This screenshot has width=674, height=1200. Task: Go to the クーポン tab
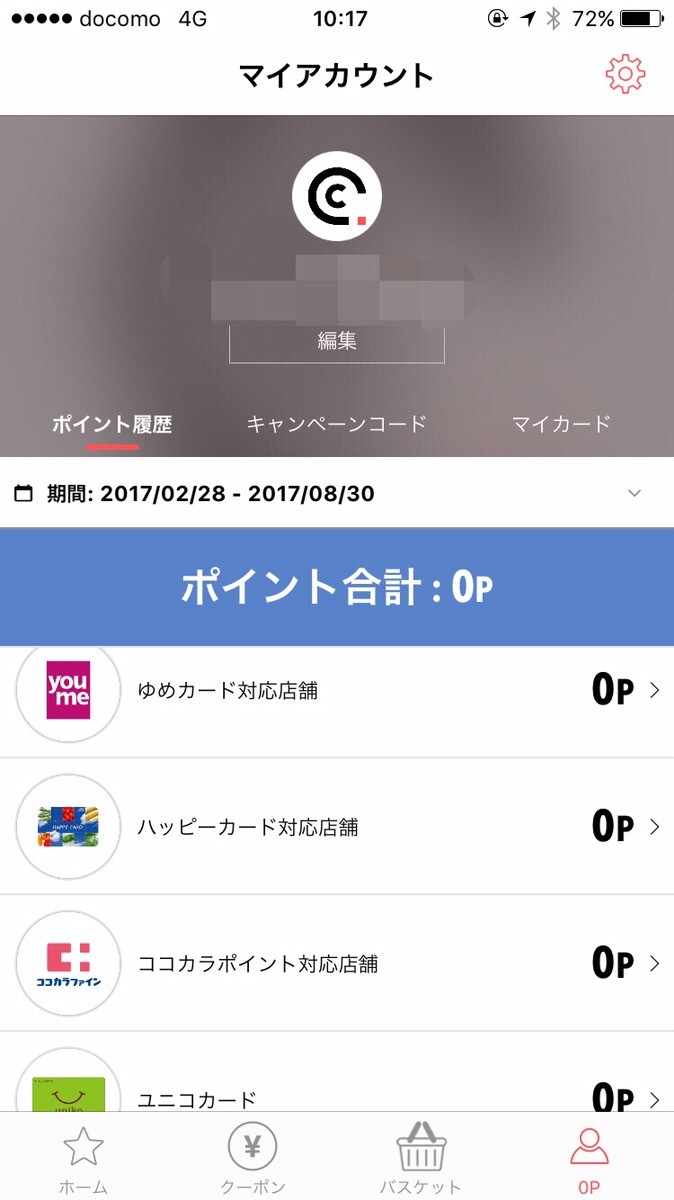252,1158
